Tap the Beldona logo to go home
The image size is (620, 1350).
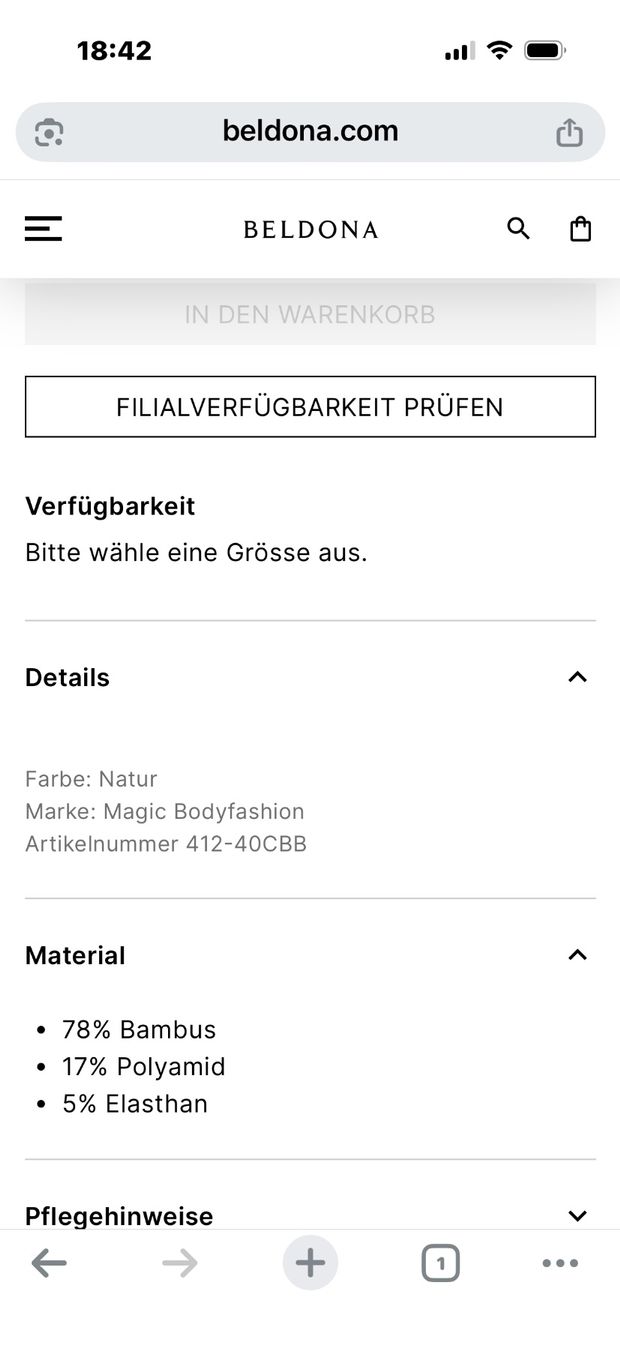[311, 230]
